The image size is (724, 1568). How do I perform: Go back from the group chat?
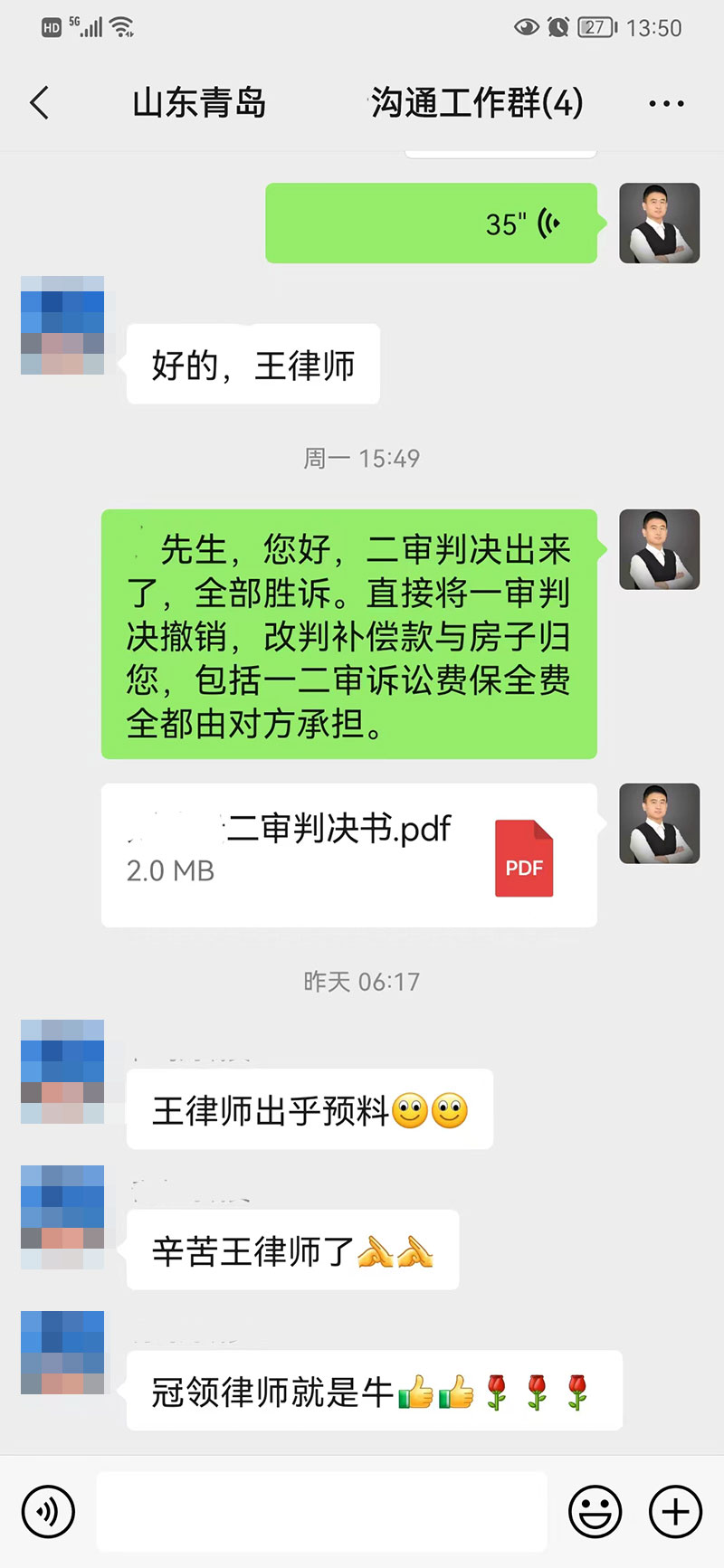pos(39,103)
